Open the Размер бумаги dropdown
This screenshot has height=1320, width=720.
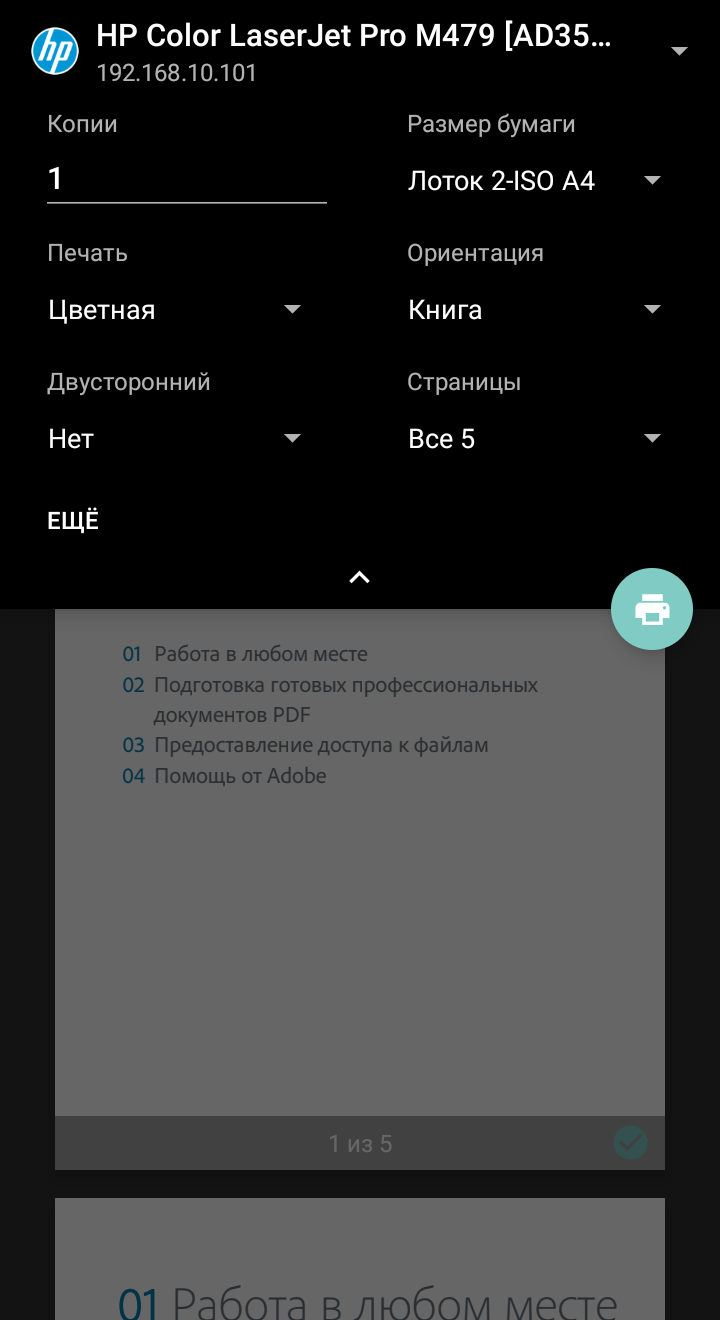point(534,181)
